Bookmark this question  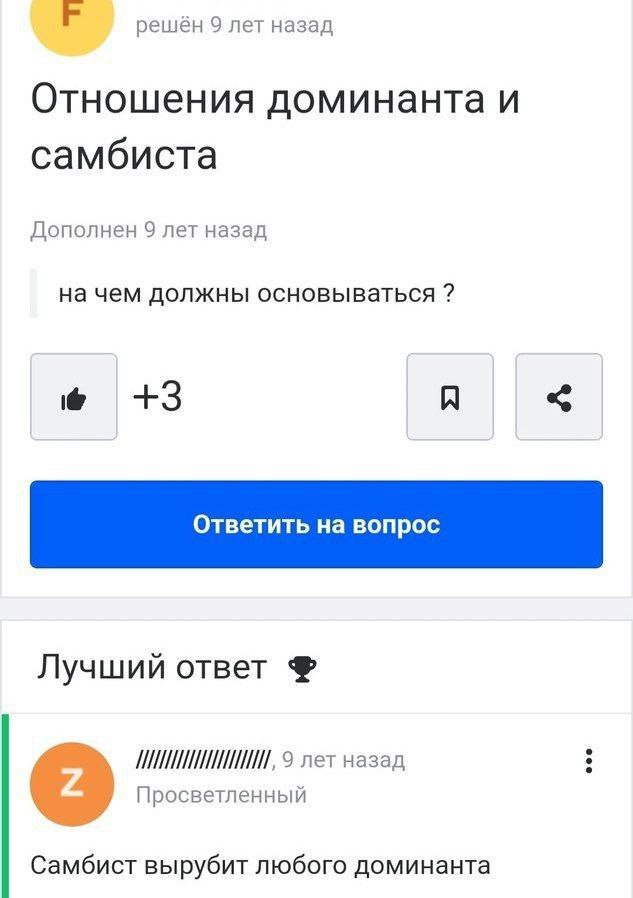point(449,397)
